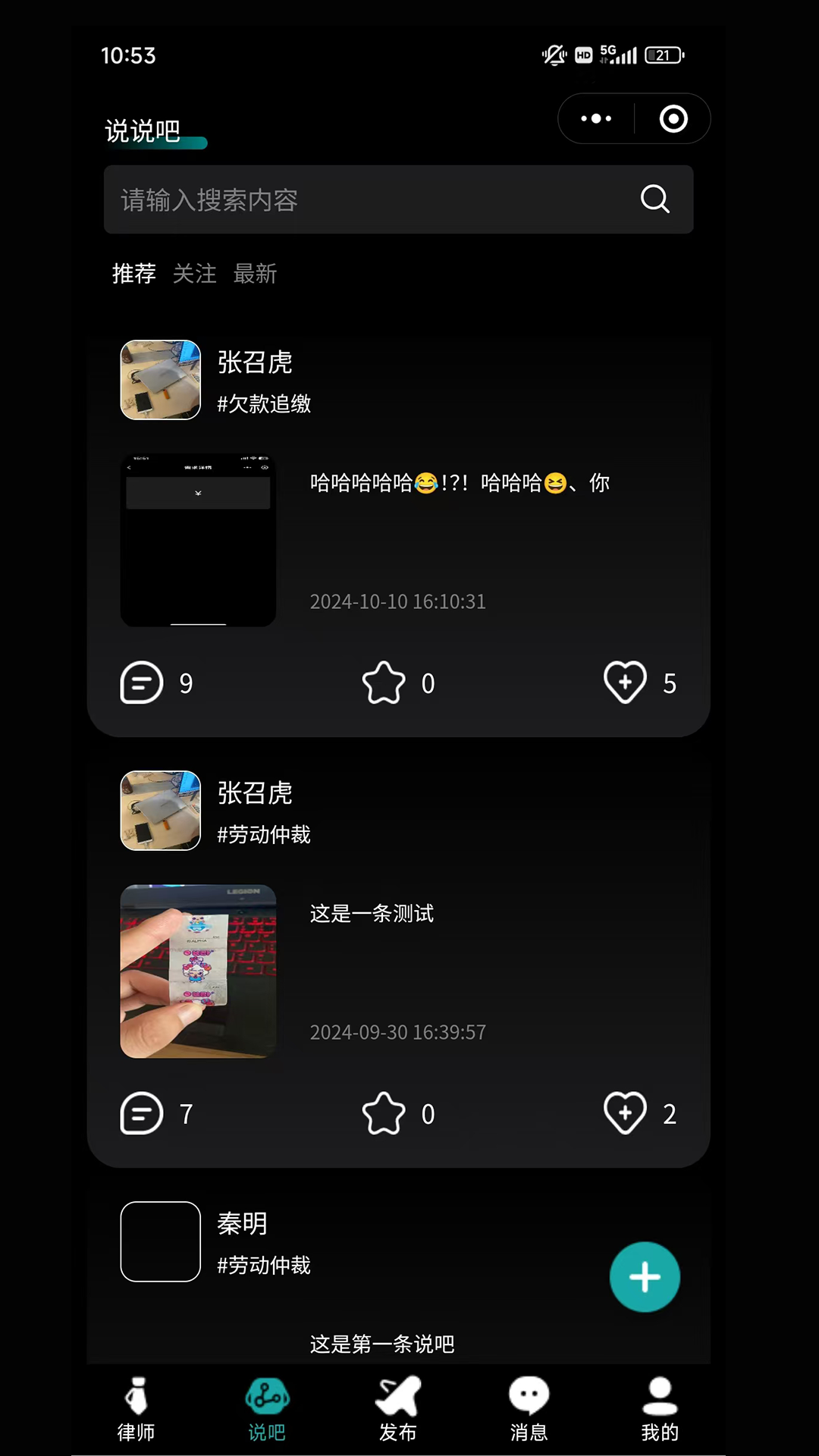Tap the mini-program more options capsule
Image resolution: width=819 pixels, height=1456 pixels.
tap(595, 118)
